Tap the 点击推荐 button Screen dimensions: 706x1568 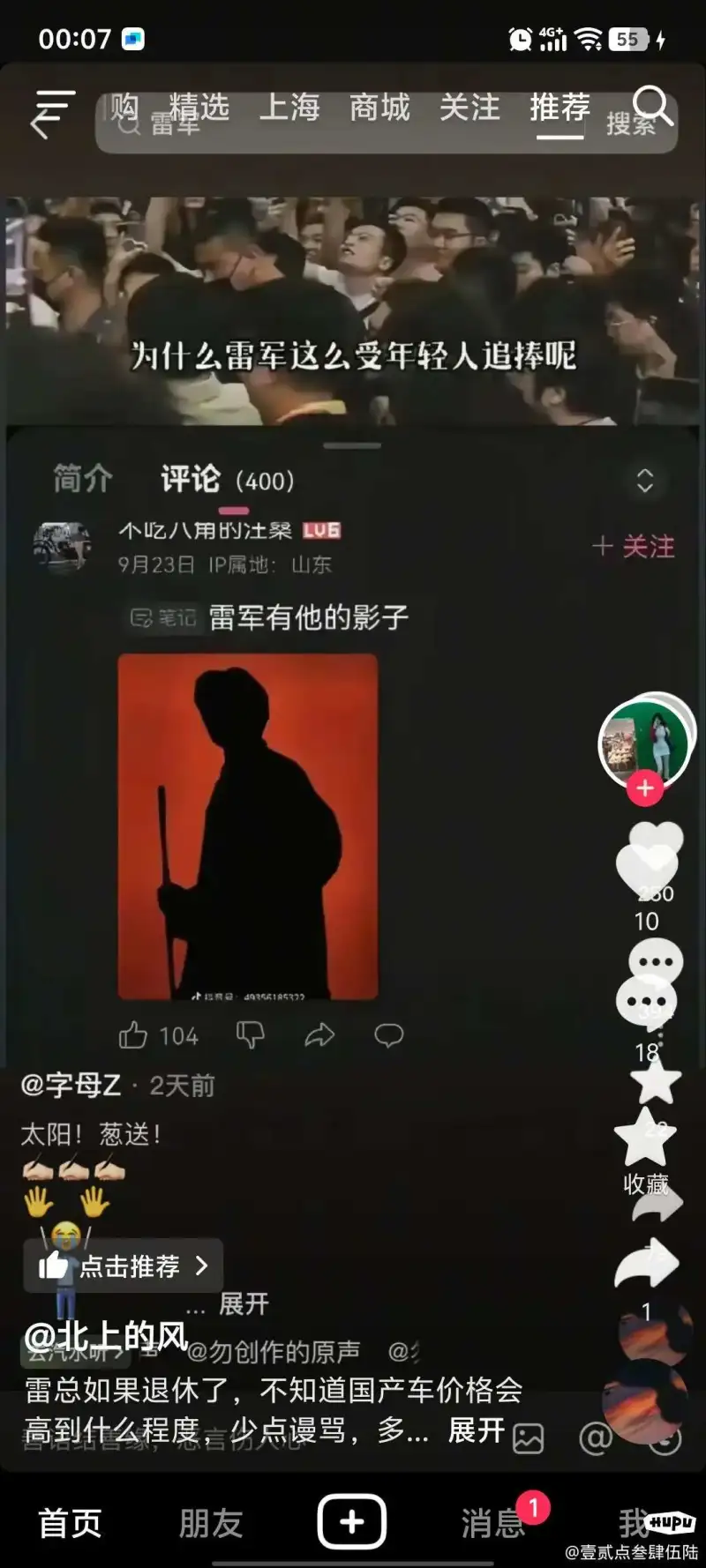124,1266
